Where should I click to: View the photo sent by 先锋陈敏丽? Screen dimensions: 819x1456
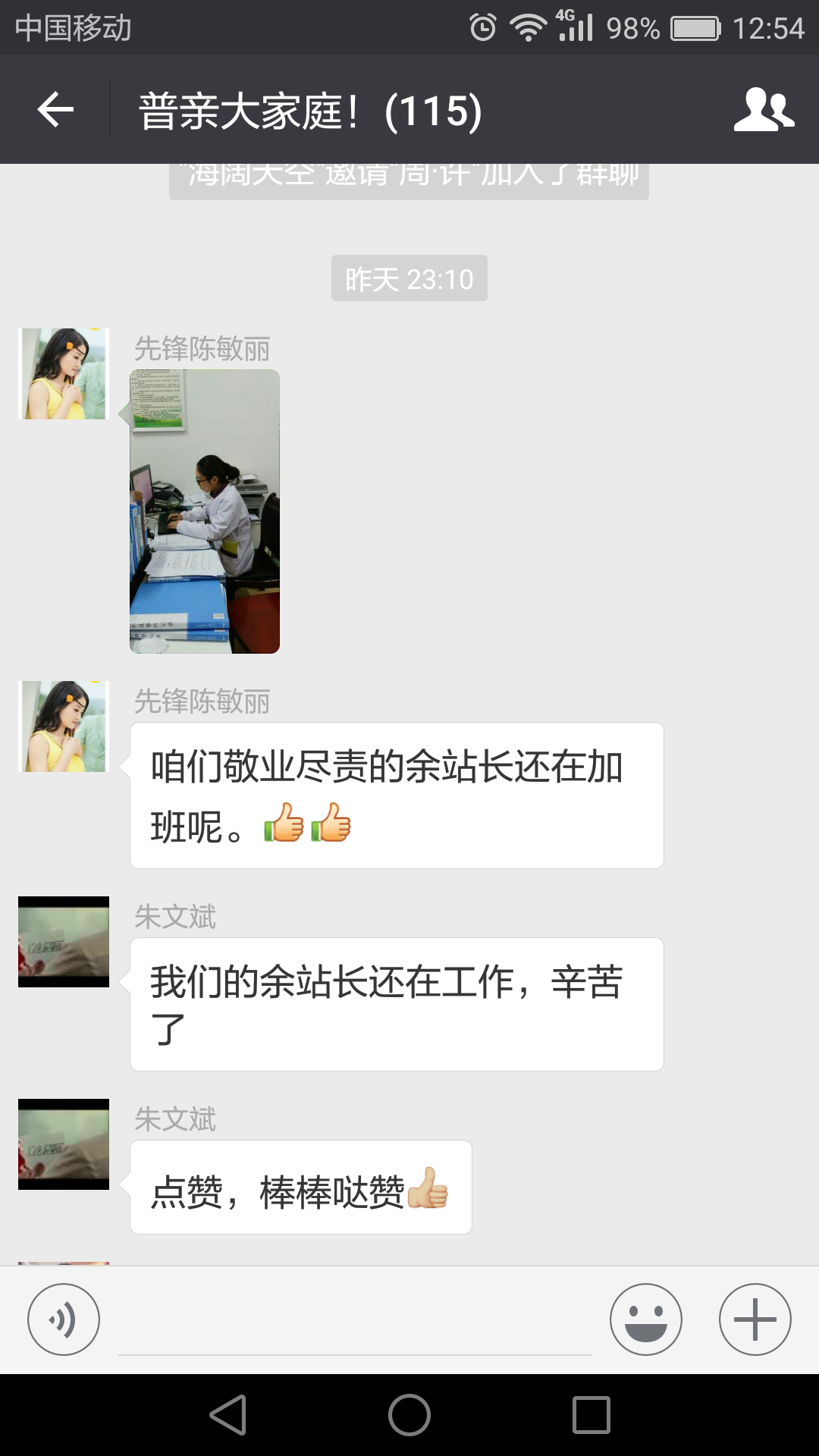205,511
